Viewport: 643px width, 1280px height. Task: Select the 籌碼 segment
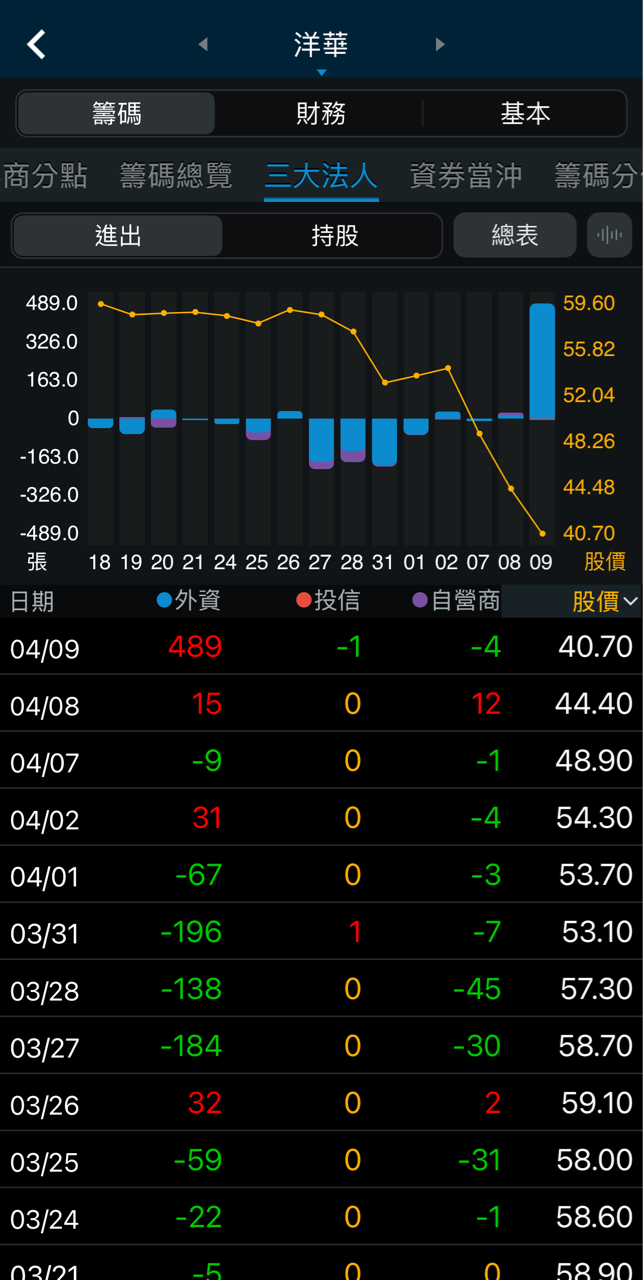tap(117, 114)
